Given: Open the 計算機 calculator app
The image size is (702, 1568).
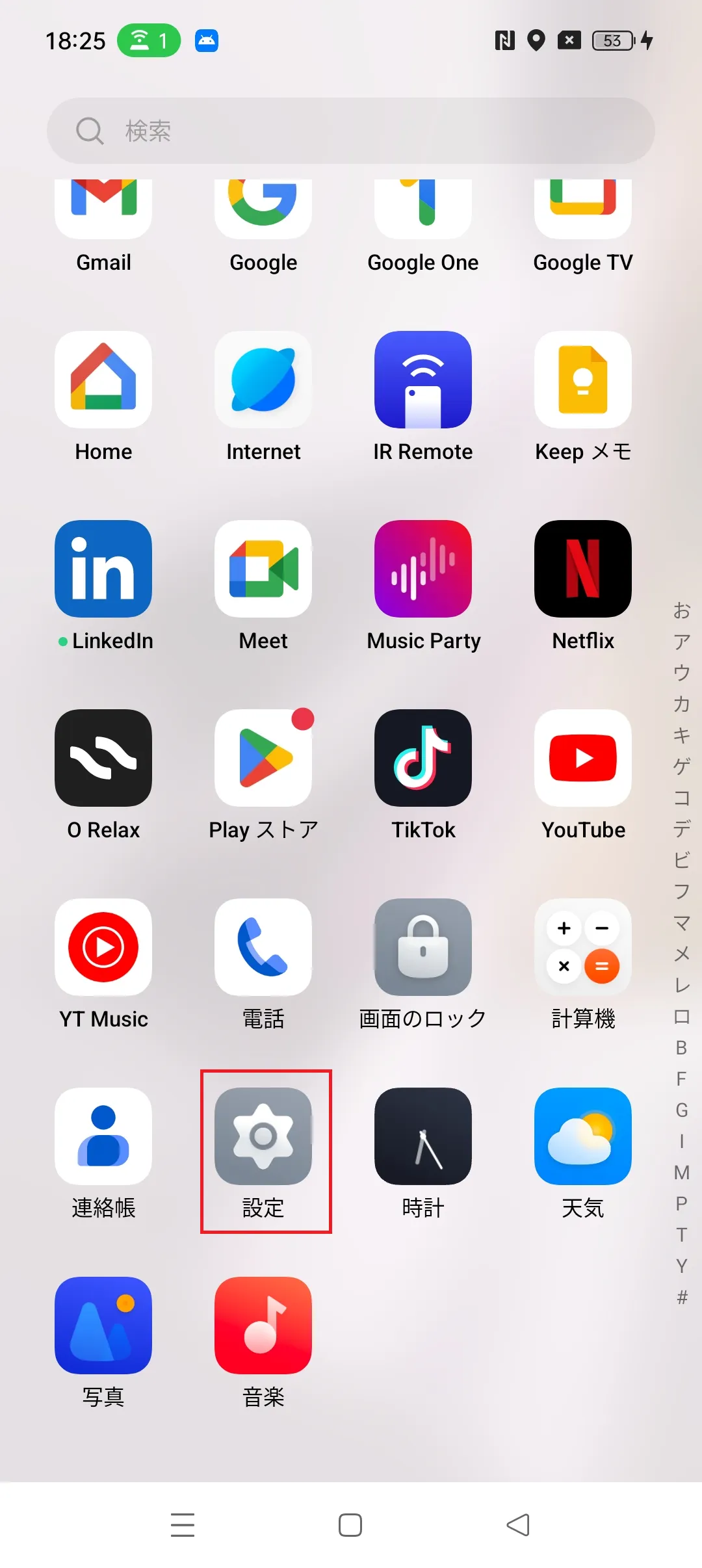Looking at the screenshot, I should coord(583,947).
